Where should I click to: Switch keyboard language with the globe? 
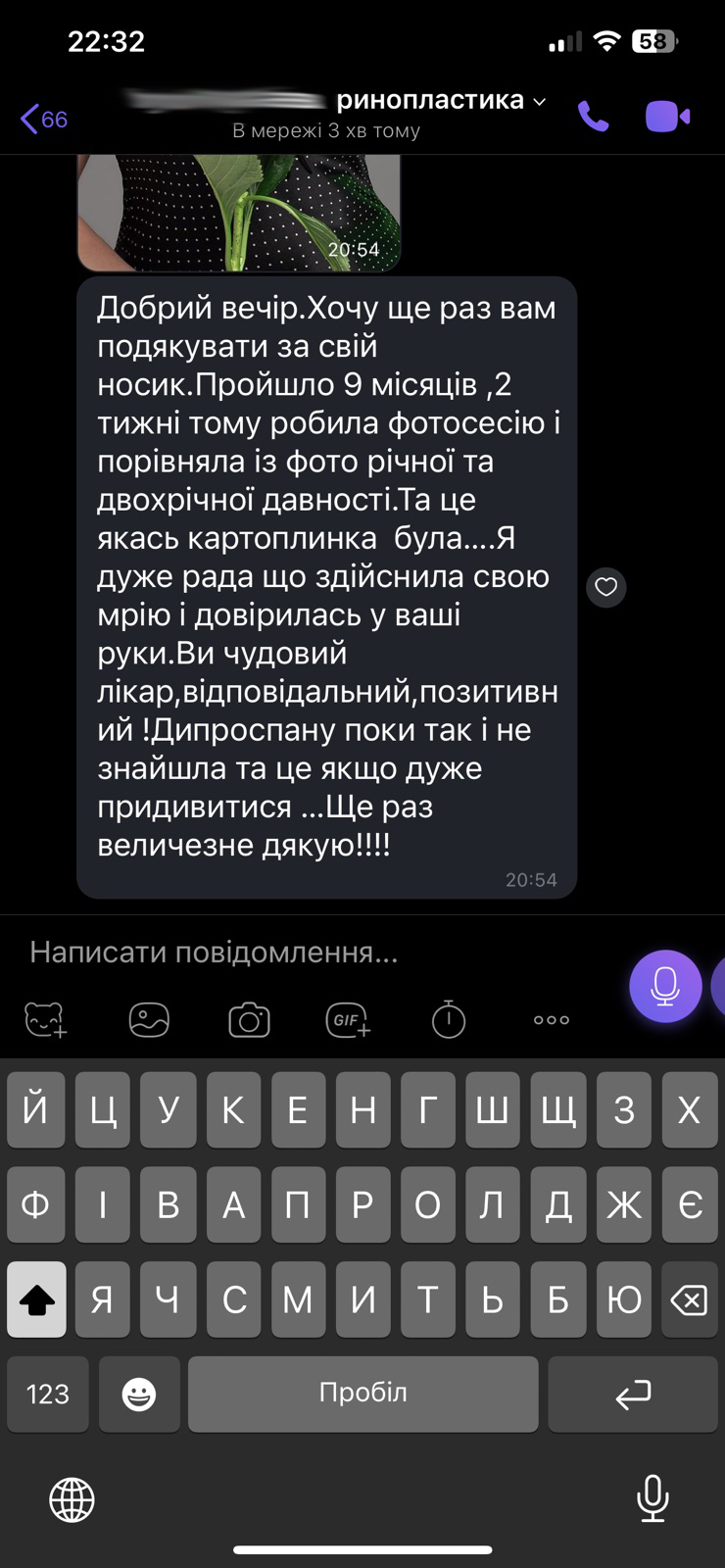tap(72, 1499)
